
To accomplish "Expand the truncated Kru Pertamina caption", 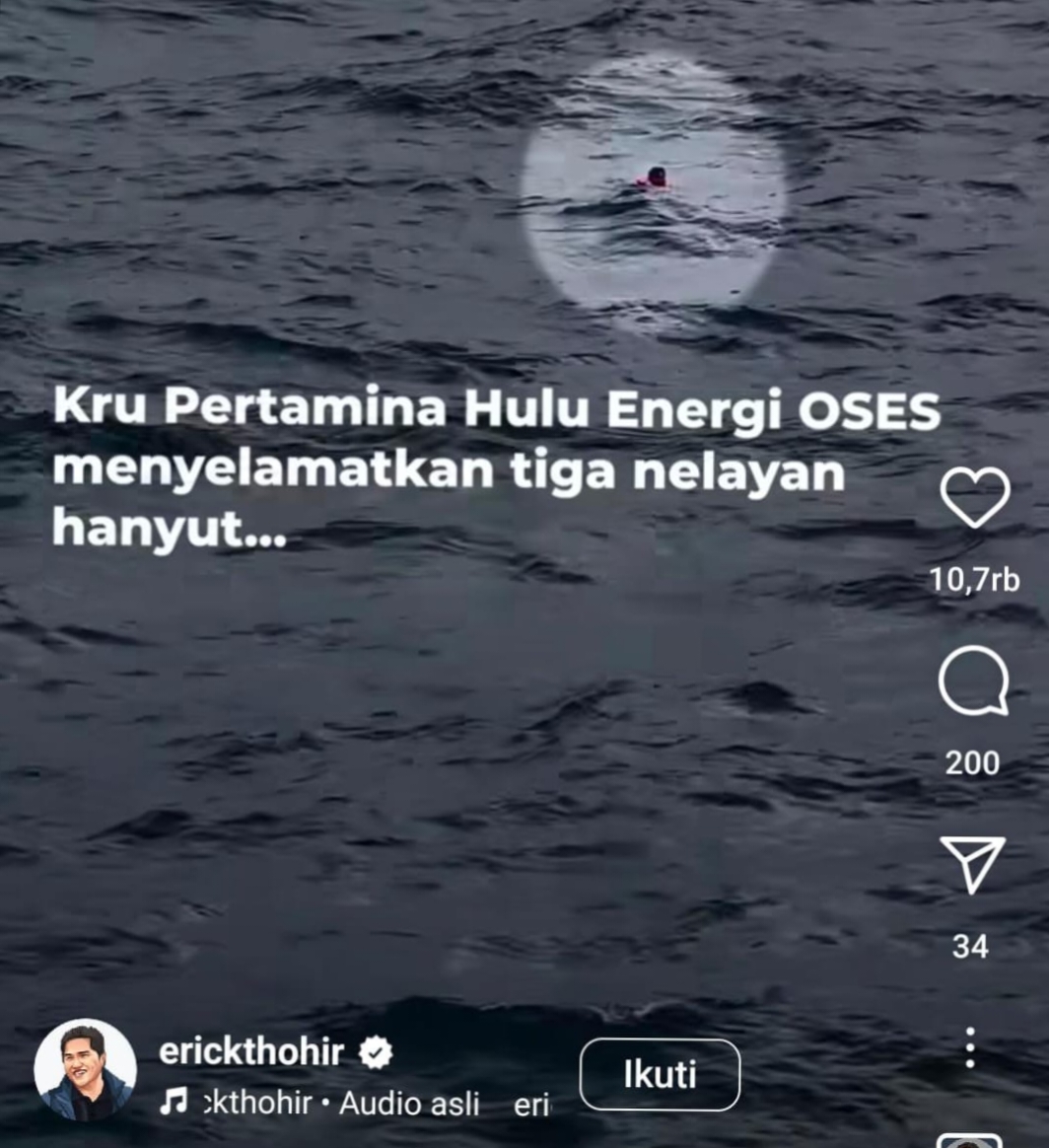I will tap(266, 533).
